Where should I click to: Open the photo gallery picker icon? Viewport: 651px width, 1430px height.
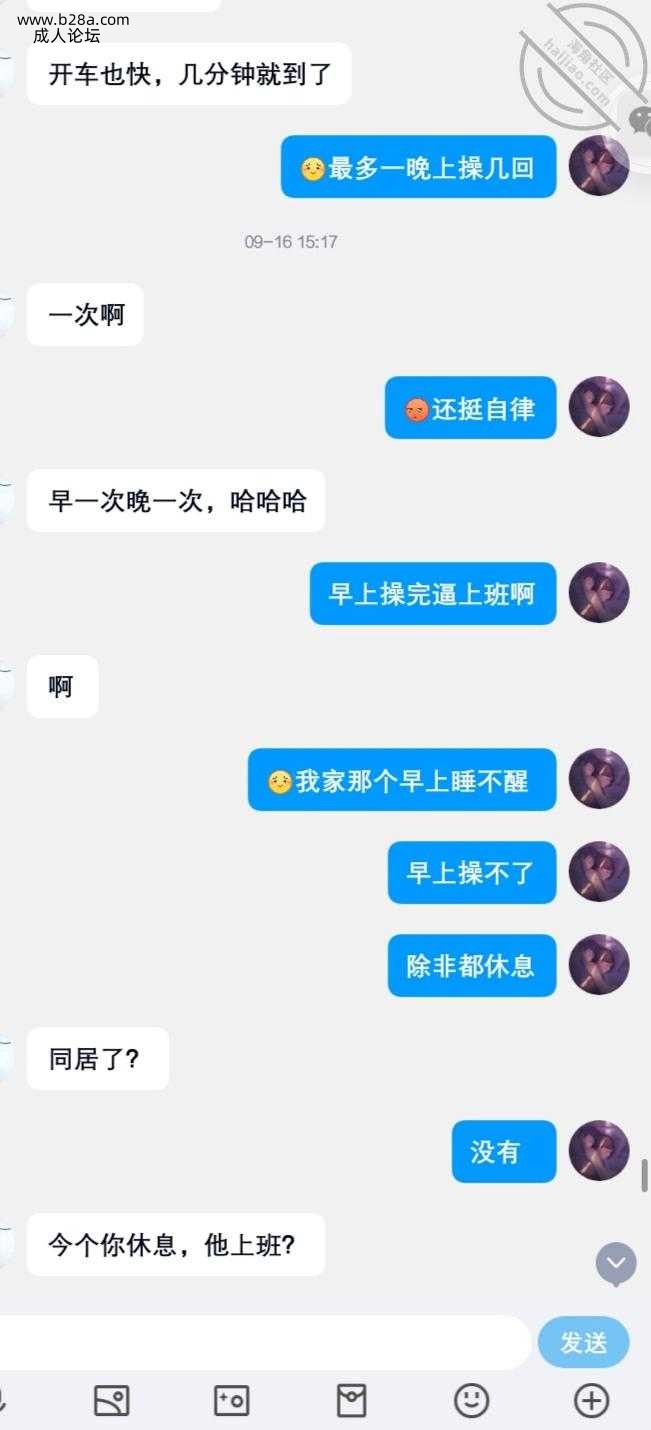tap(112, 1400)
